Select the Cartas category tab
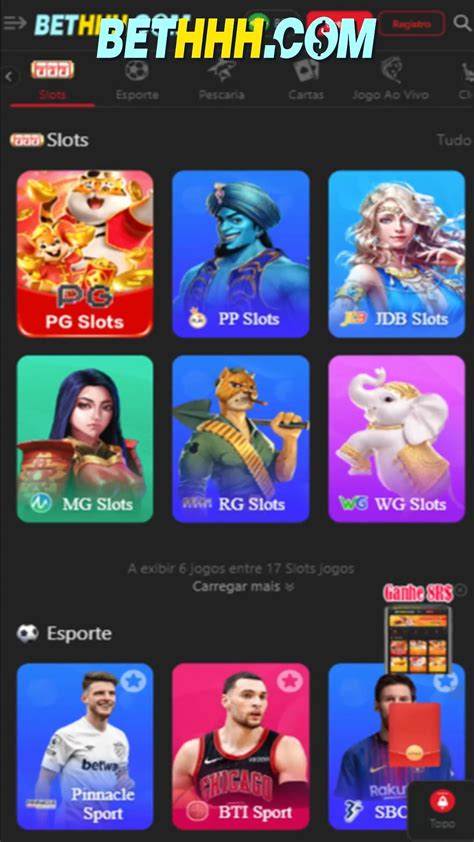474x842 pixels. [x=306, y=81]
